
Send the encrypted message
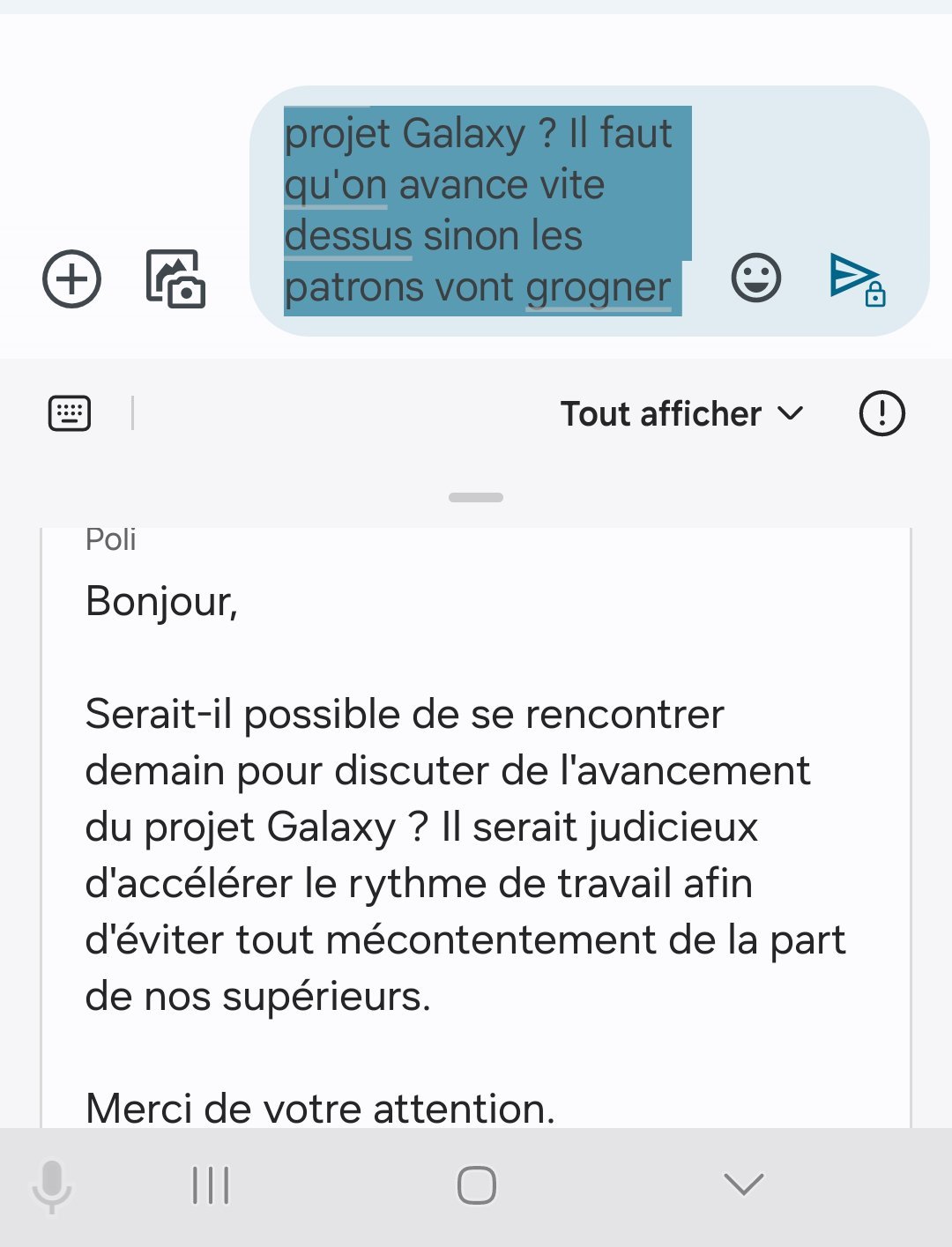click(x=855, y=279)
